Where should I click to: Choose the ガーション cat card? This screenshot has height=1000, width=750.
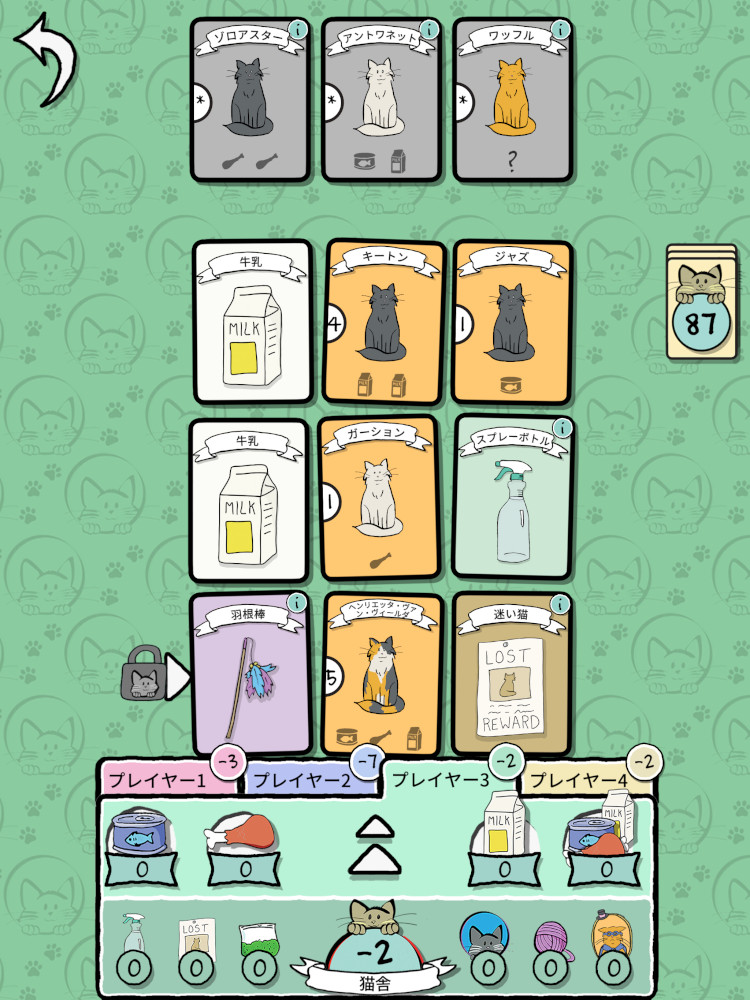378,498
